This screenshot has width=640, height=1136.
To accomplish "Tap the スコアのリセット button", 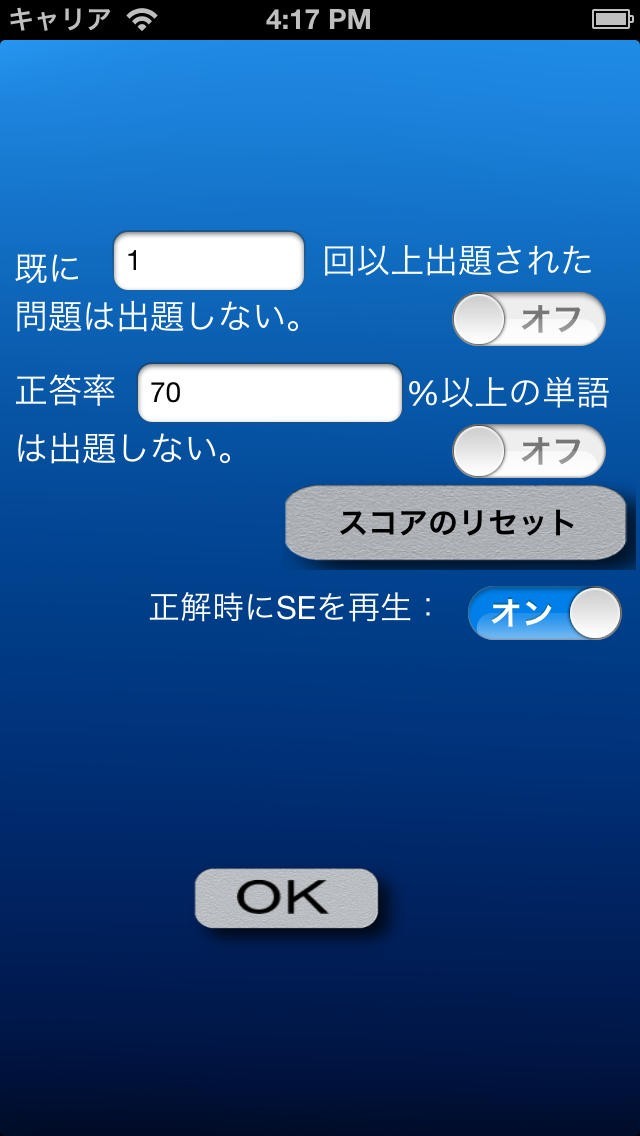I will point(456,522).
